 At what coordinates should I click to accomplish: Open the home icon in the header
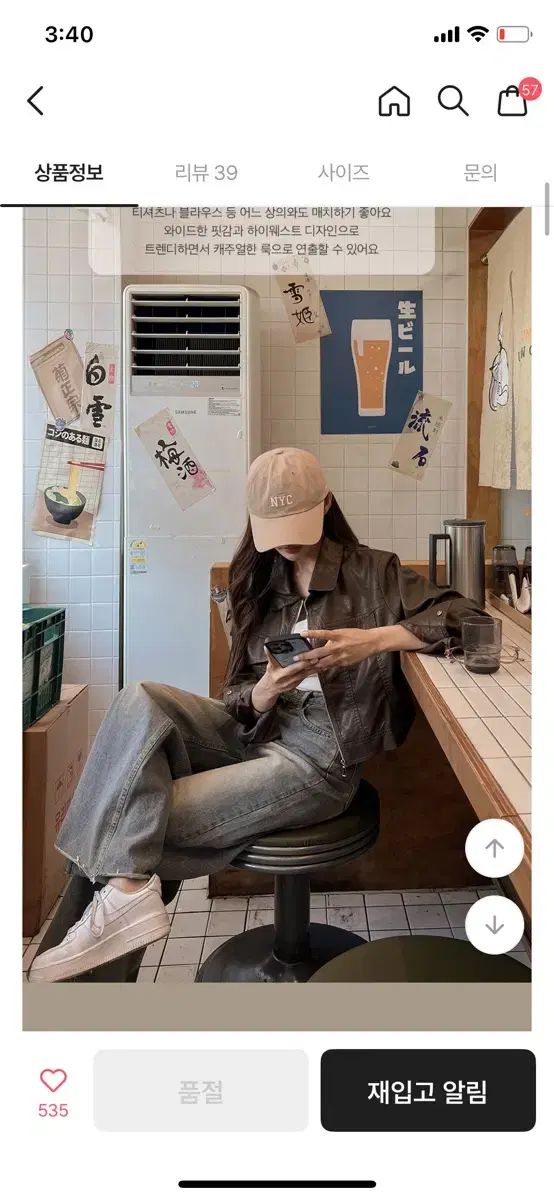394,100
